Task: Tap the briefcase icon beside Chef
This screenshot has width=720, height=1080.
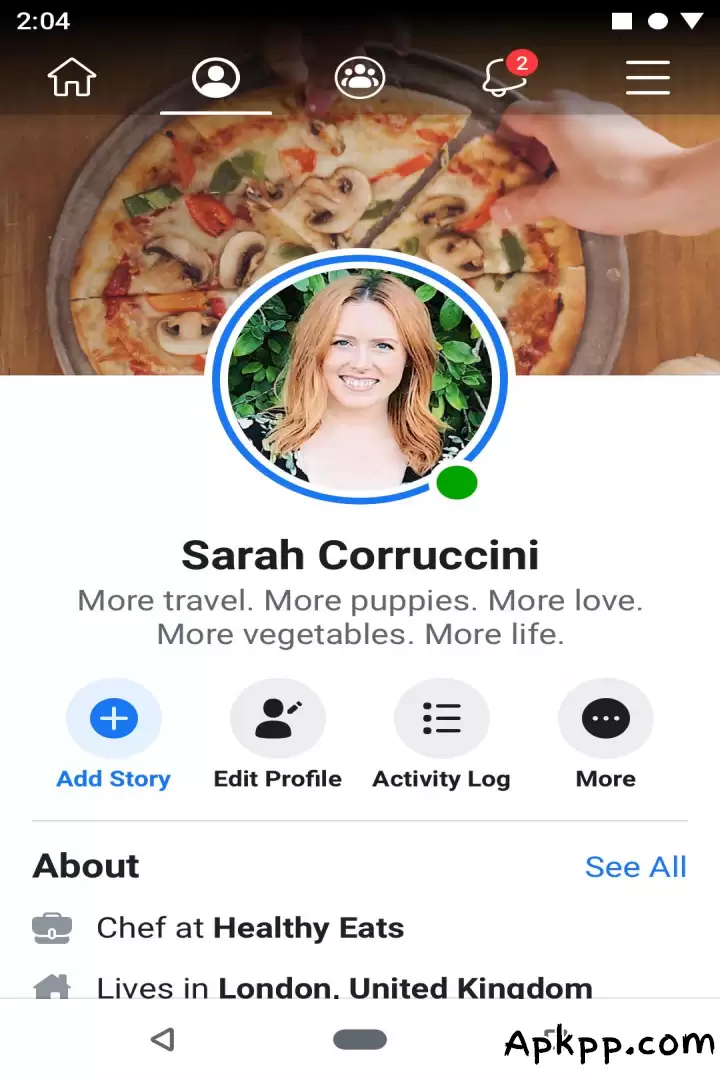Action: (51, 928)
